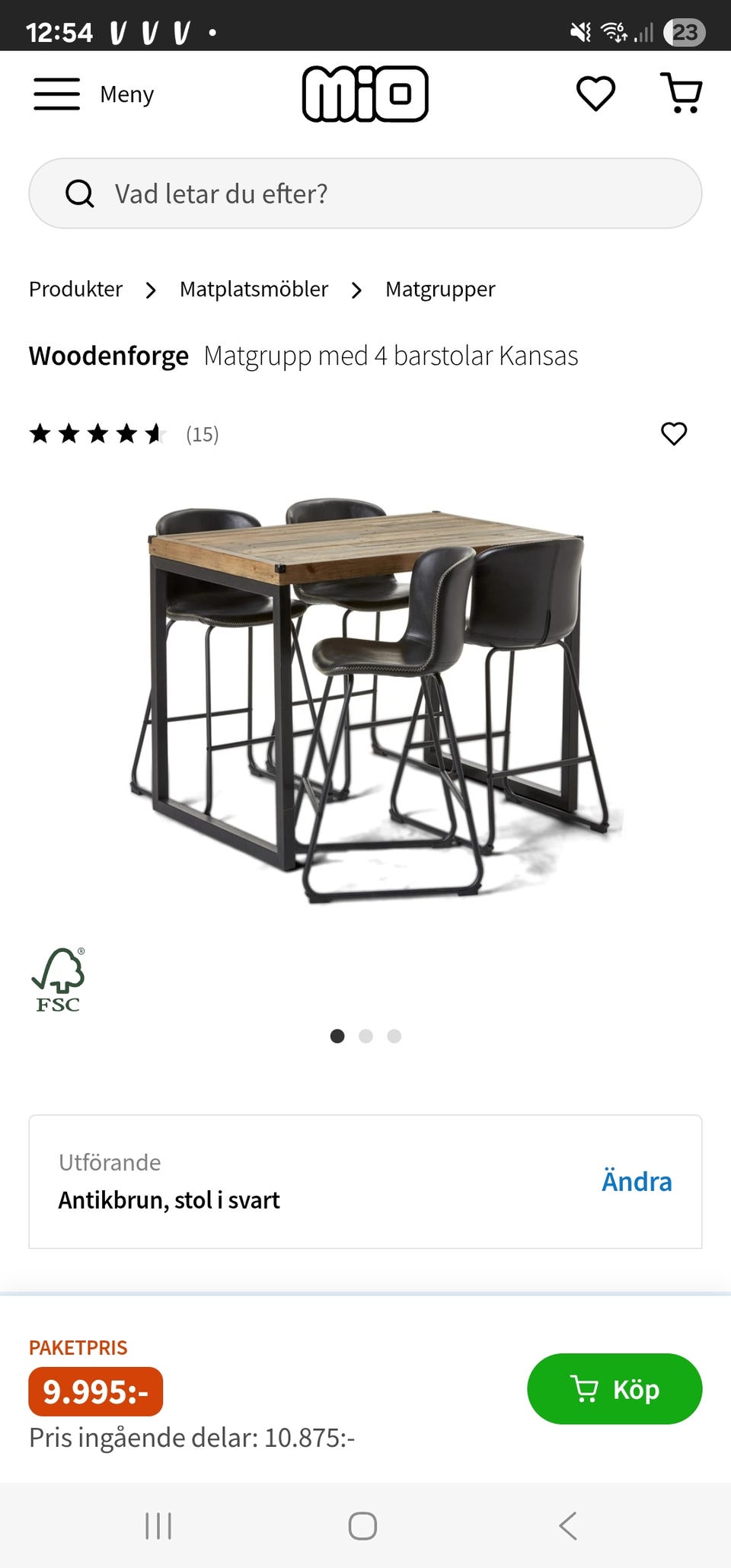The image size is (731, 1568).
Task: Open the Meny hamburger menu
Action: [93, 94]
